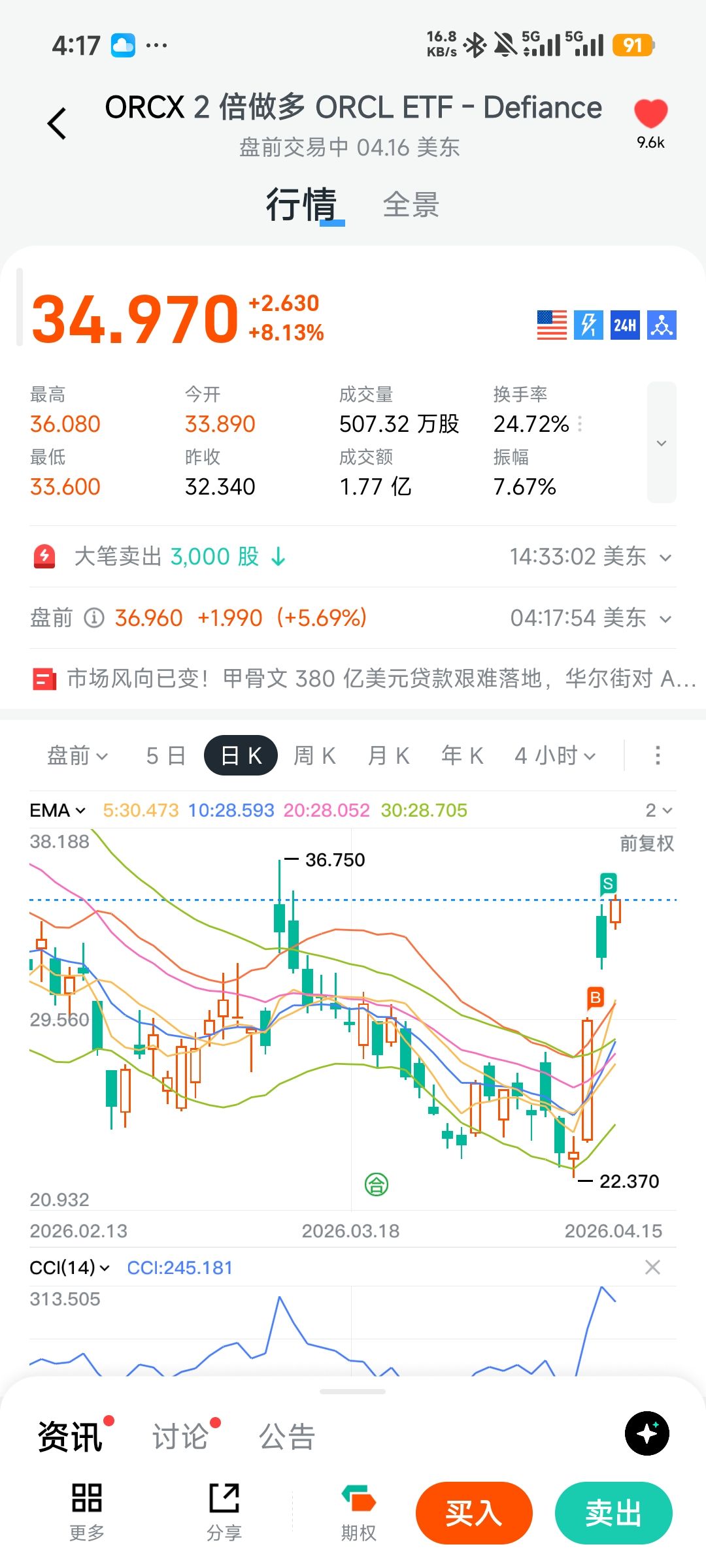Open the 24H trading icon
The image size is (706, 1568).
pyautogui.click(x=625, y=325)
